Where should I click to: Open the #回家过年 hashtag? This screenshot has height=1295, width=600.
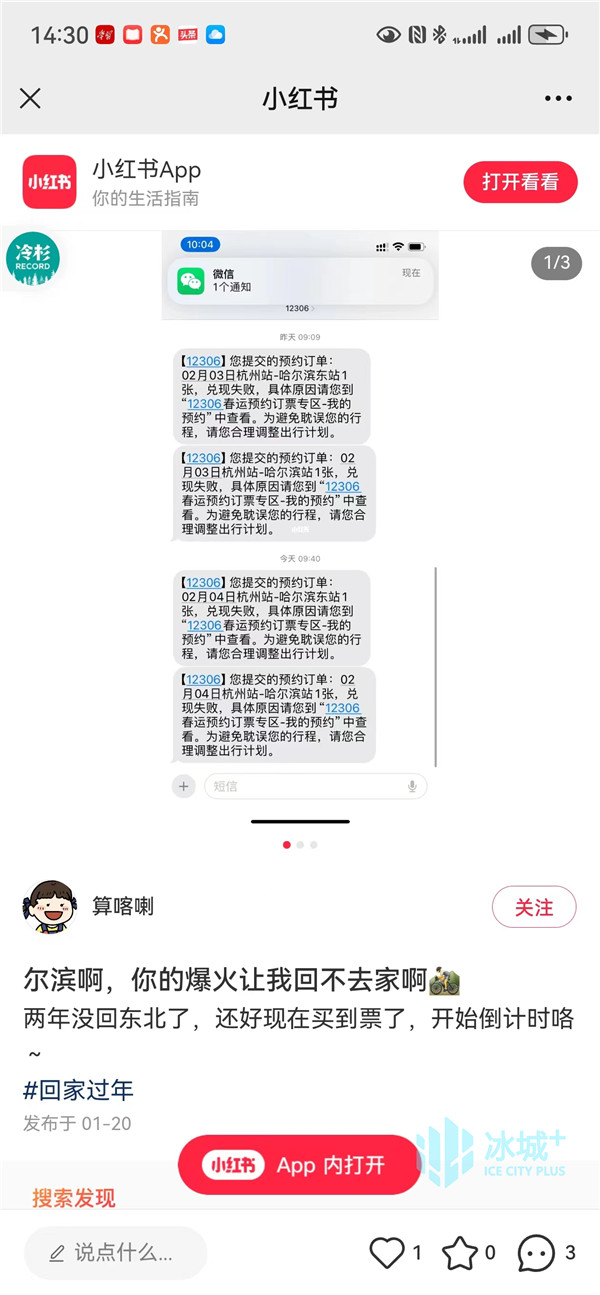tap(78, 1089)
